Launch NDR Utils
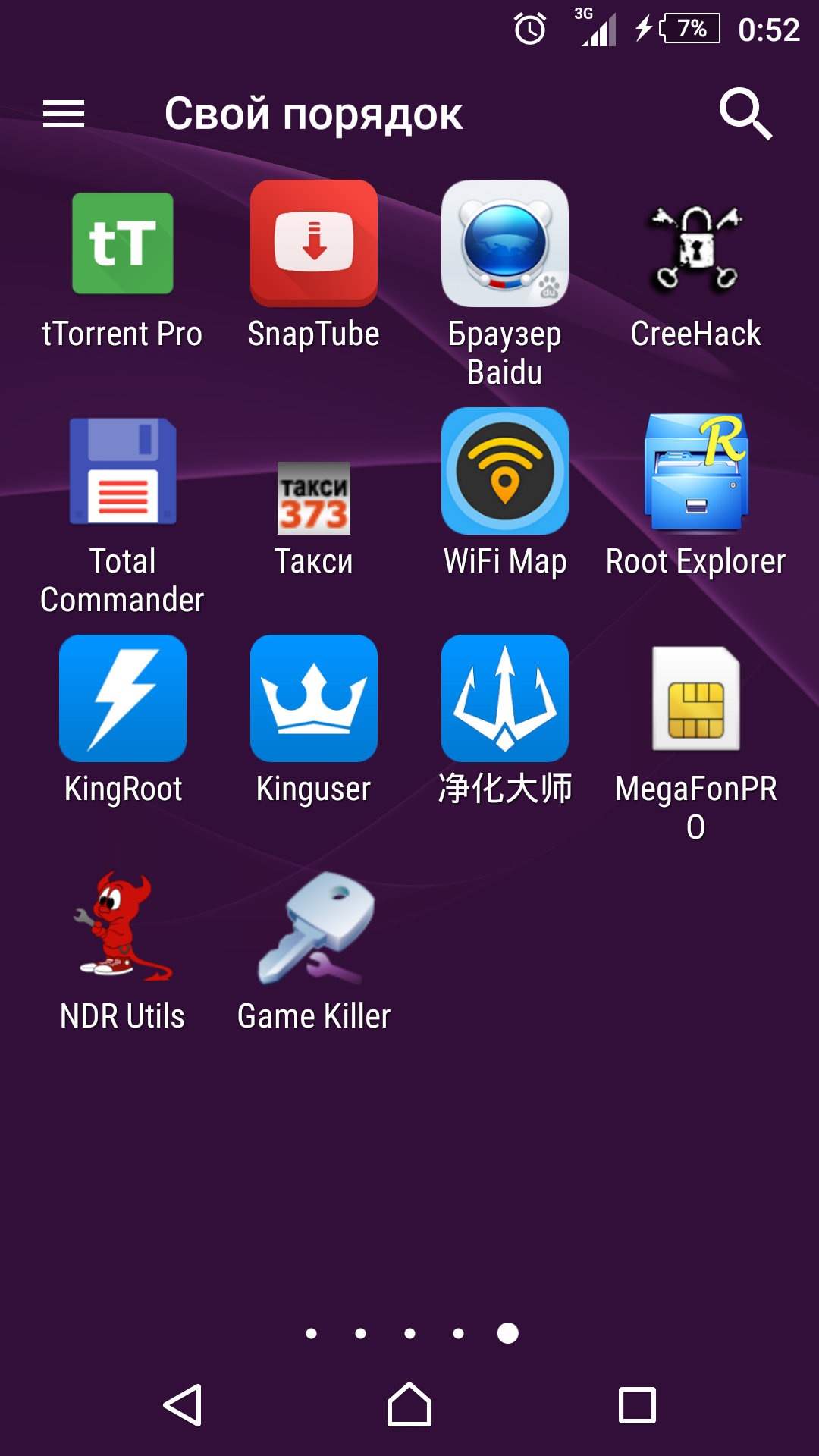 point(123,926)
